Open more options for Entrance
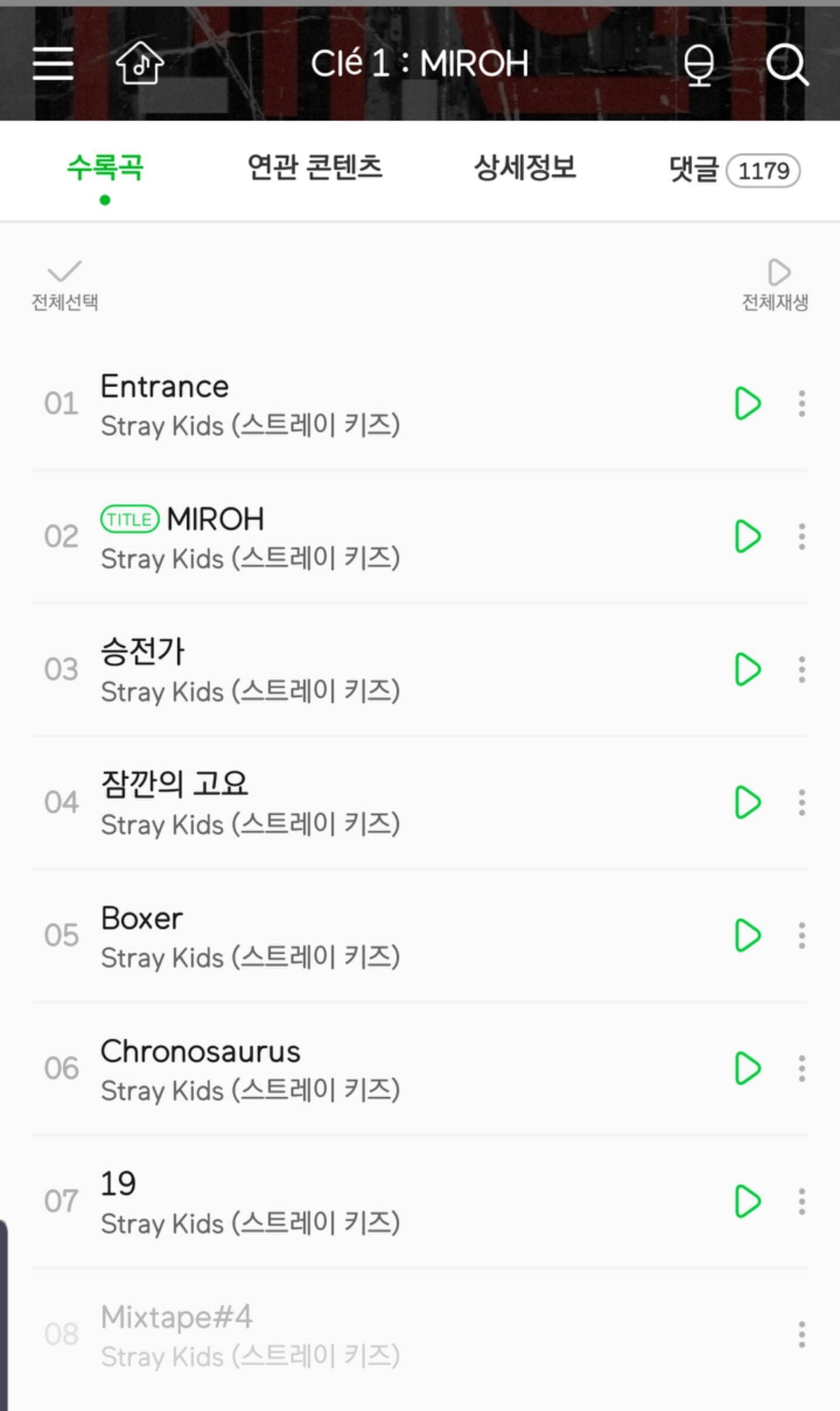 click(x=802, y=403)
